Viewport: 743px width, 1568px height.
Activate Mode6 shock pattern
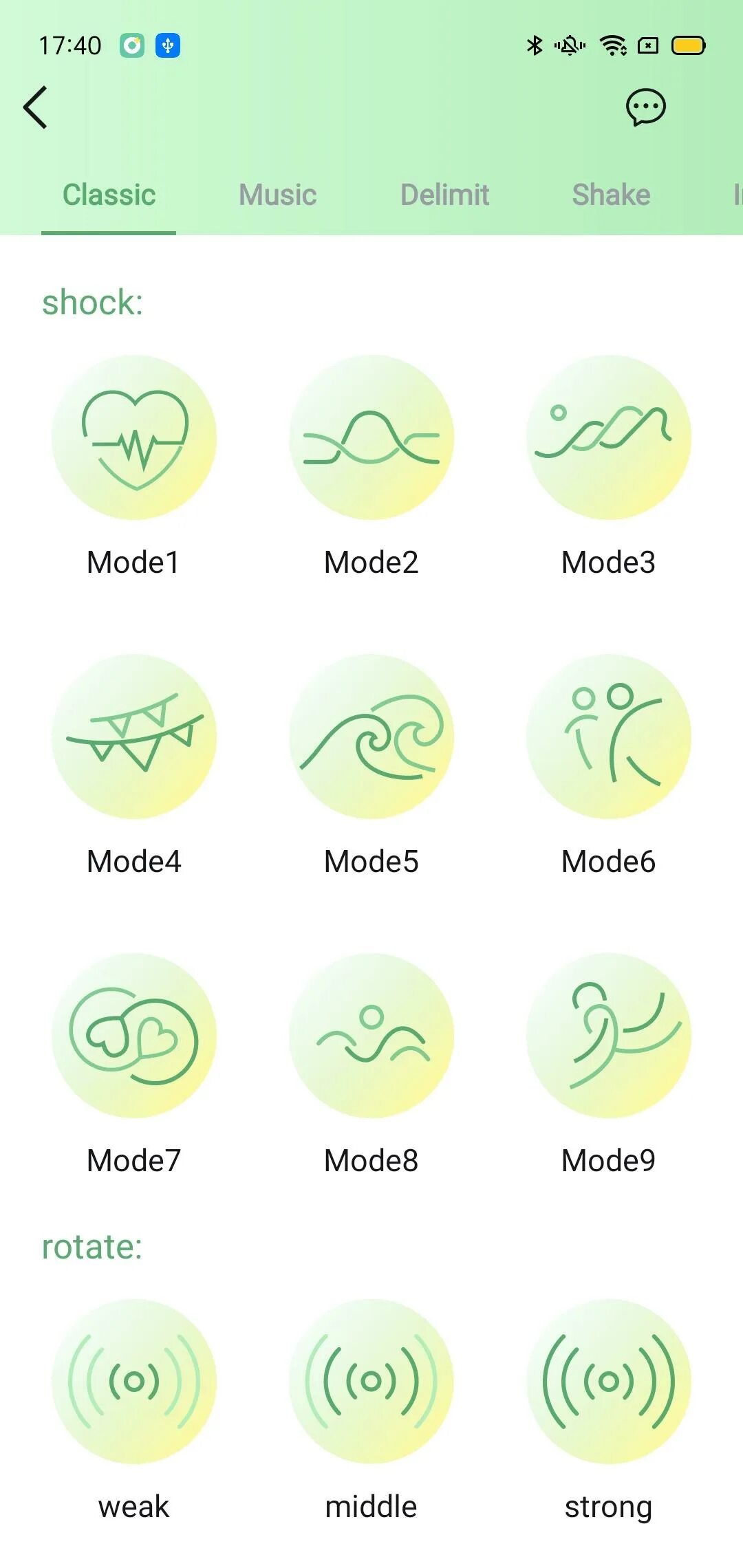click(609, 737)
